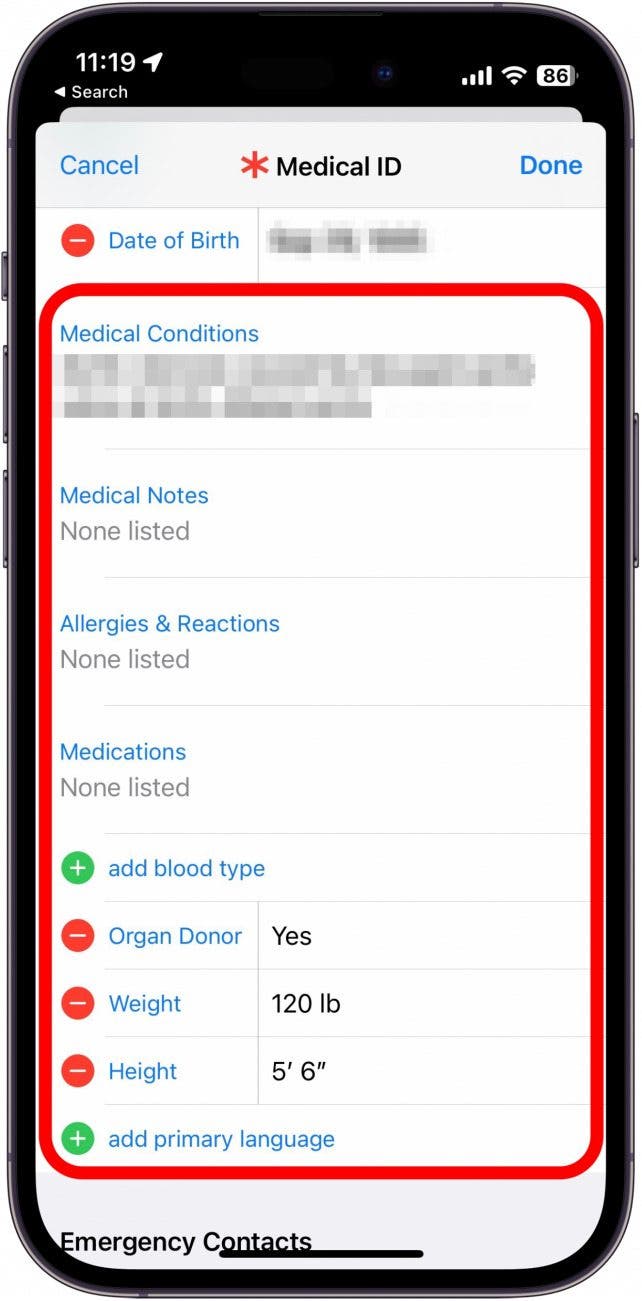Edit the Medical Conditions field
Image resolution: width=642 pixels, height=1301 pixels.
(x=300, y=385)
